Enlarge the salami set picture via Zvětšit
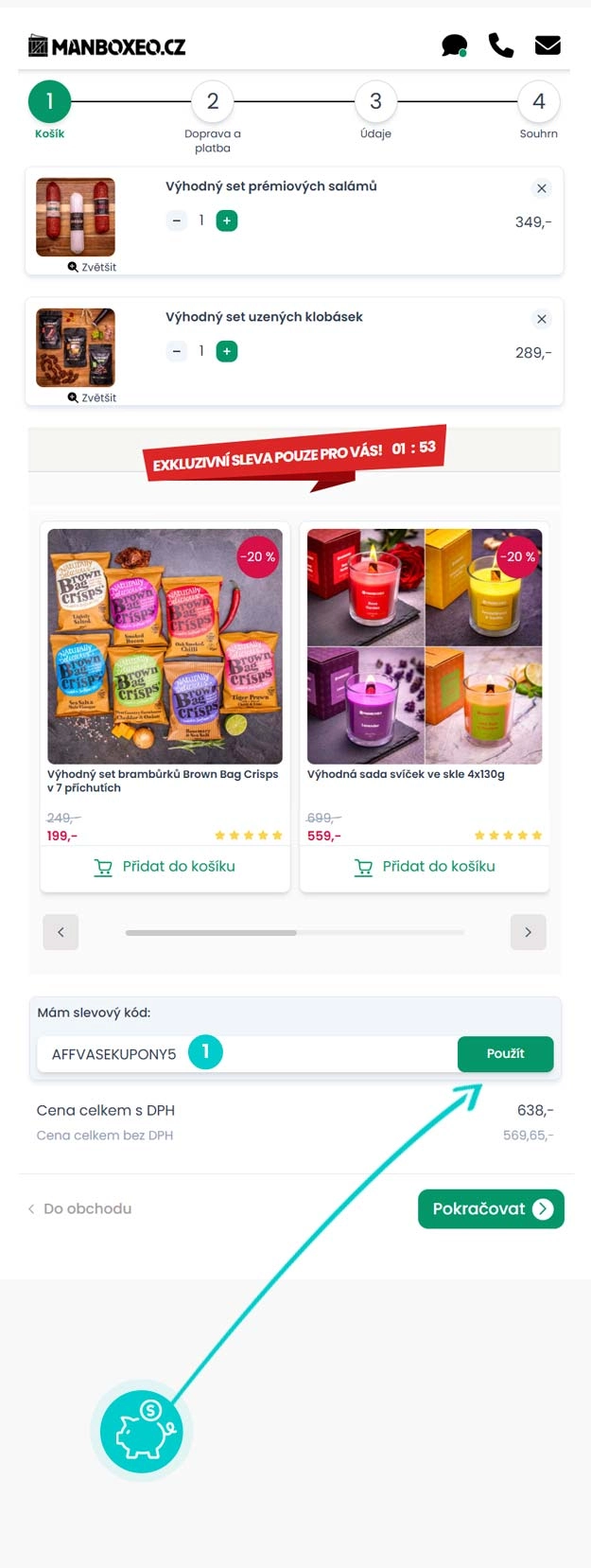Viewport: 591px width, 1568px height. point(92,267)
